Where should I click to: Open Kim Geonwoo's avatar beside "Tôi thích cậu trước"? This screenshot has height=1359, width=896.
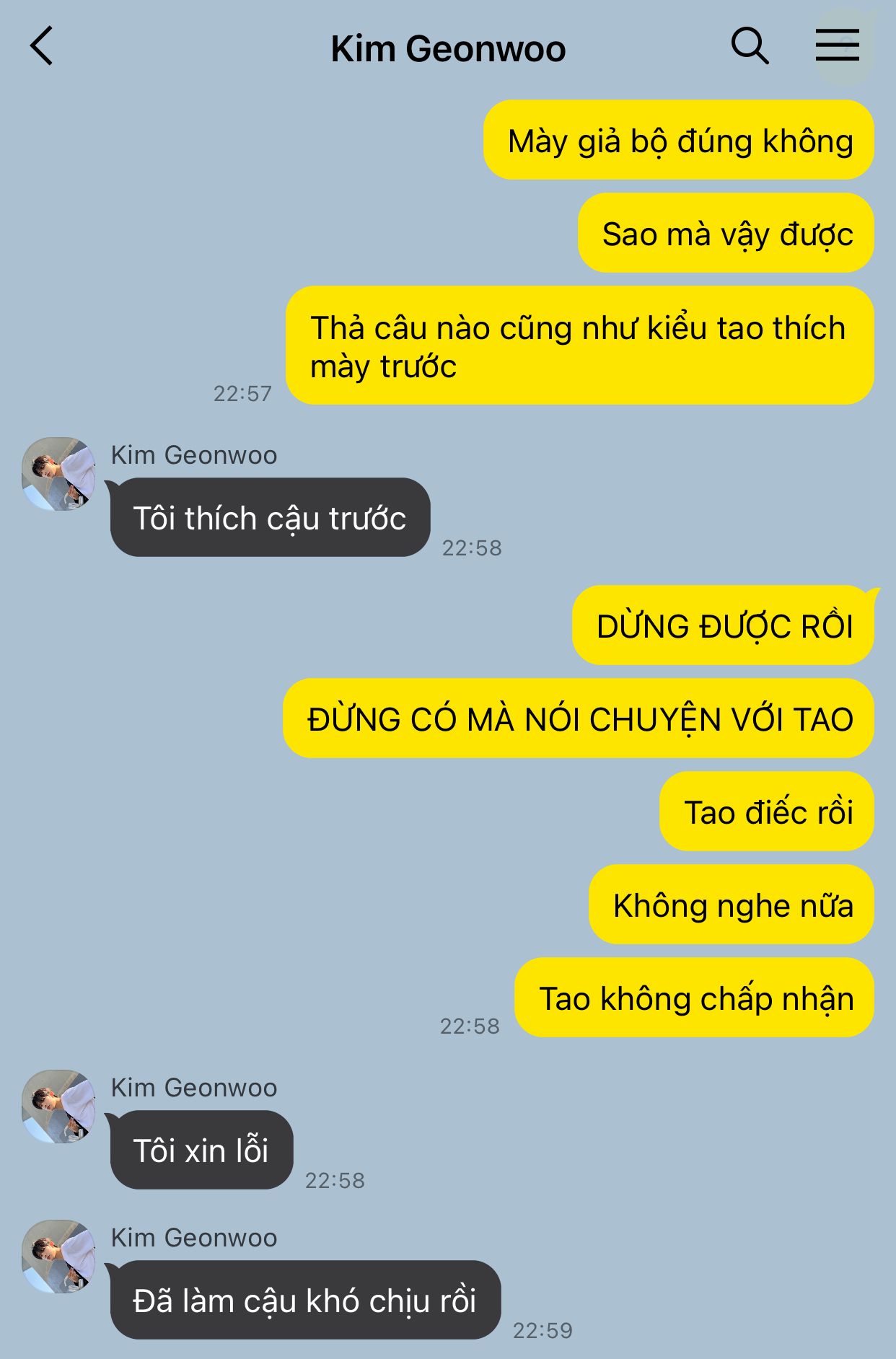pos(58,474)
